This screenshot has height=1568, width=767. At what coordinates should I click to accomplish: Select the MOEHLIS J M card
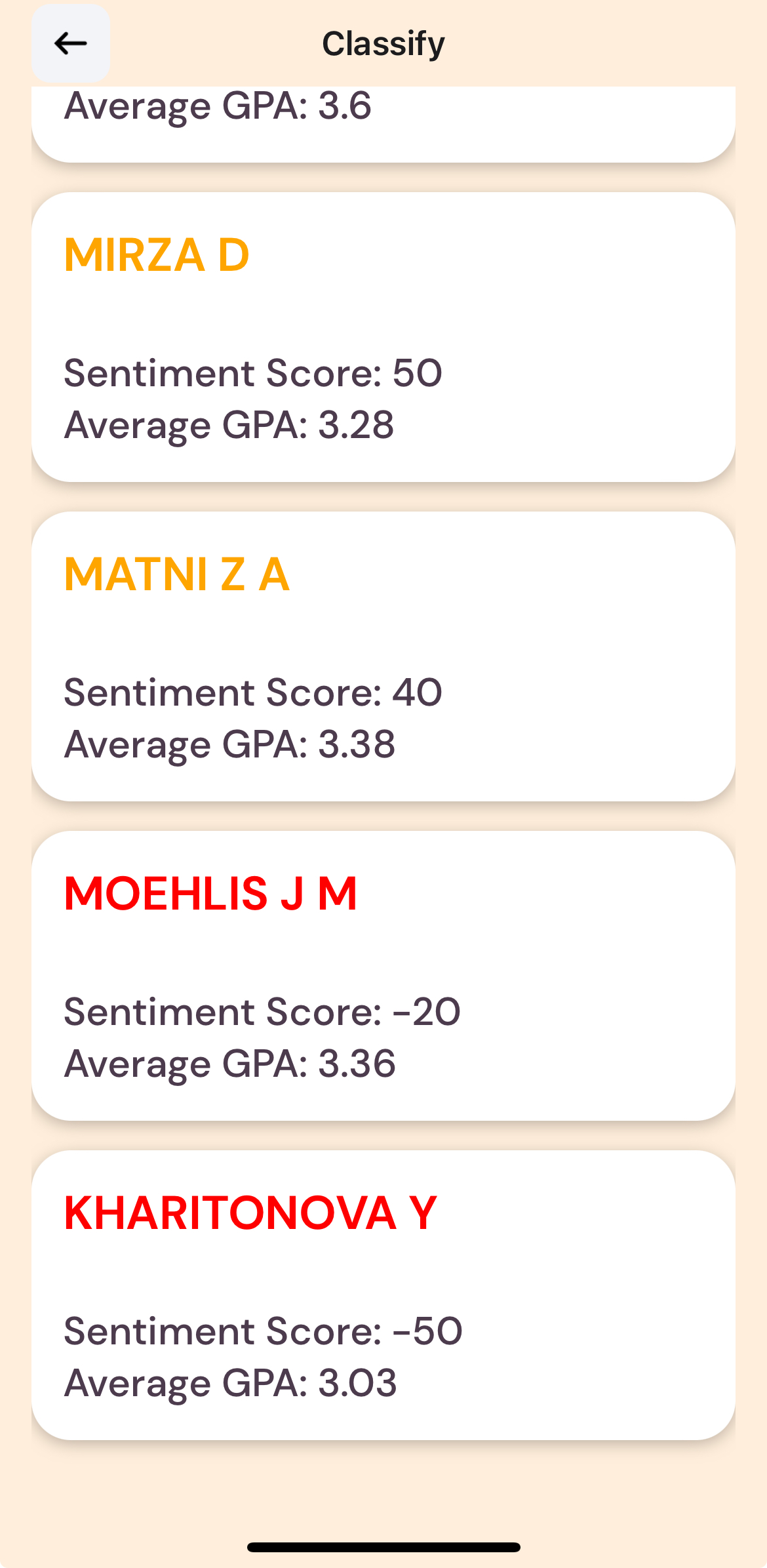(x=383, y=976)
